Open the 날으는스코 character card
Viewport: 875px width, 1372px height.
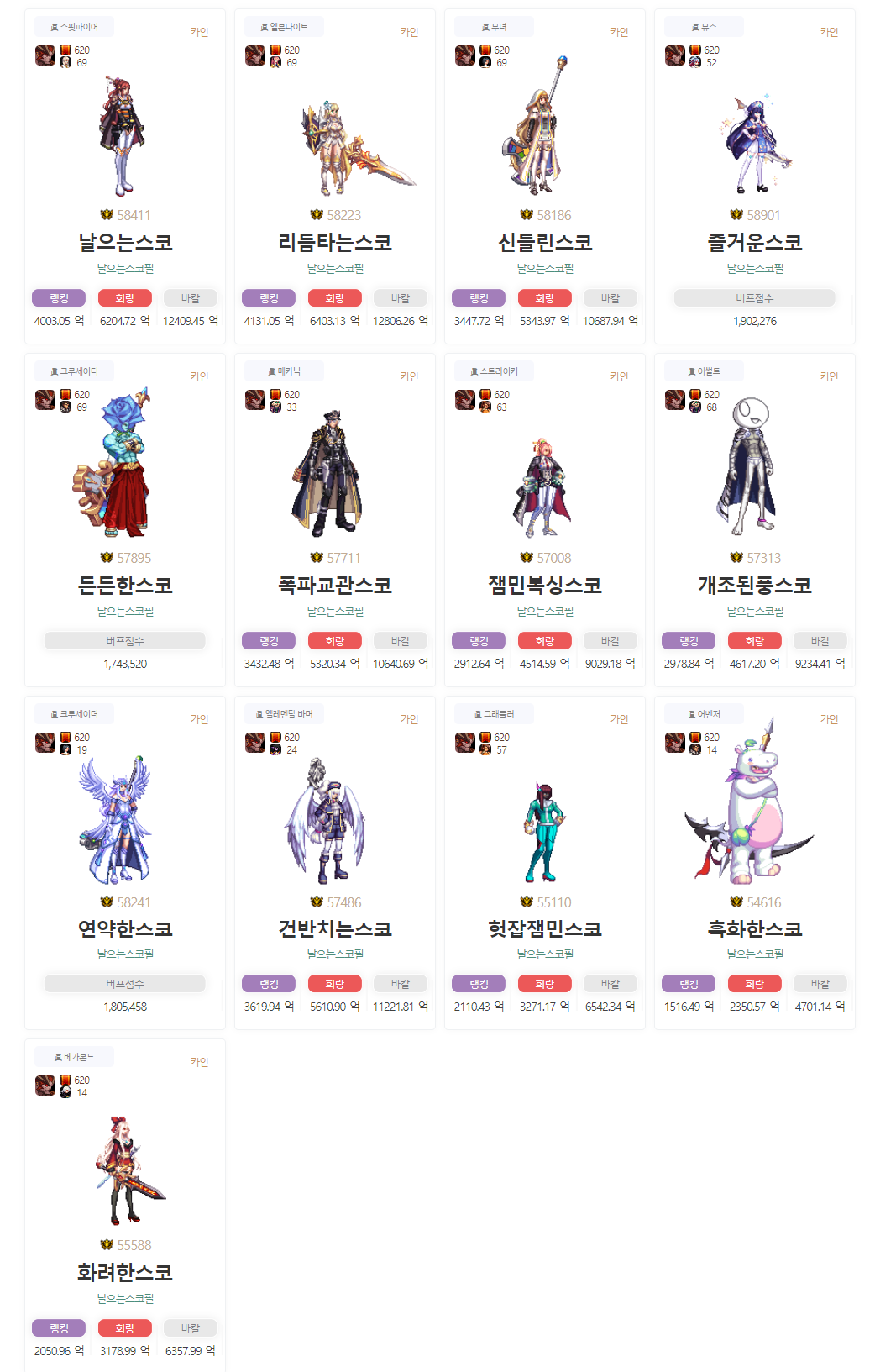tap(125, 243)
